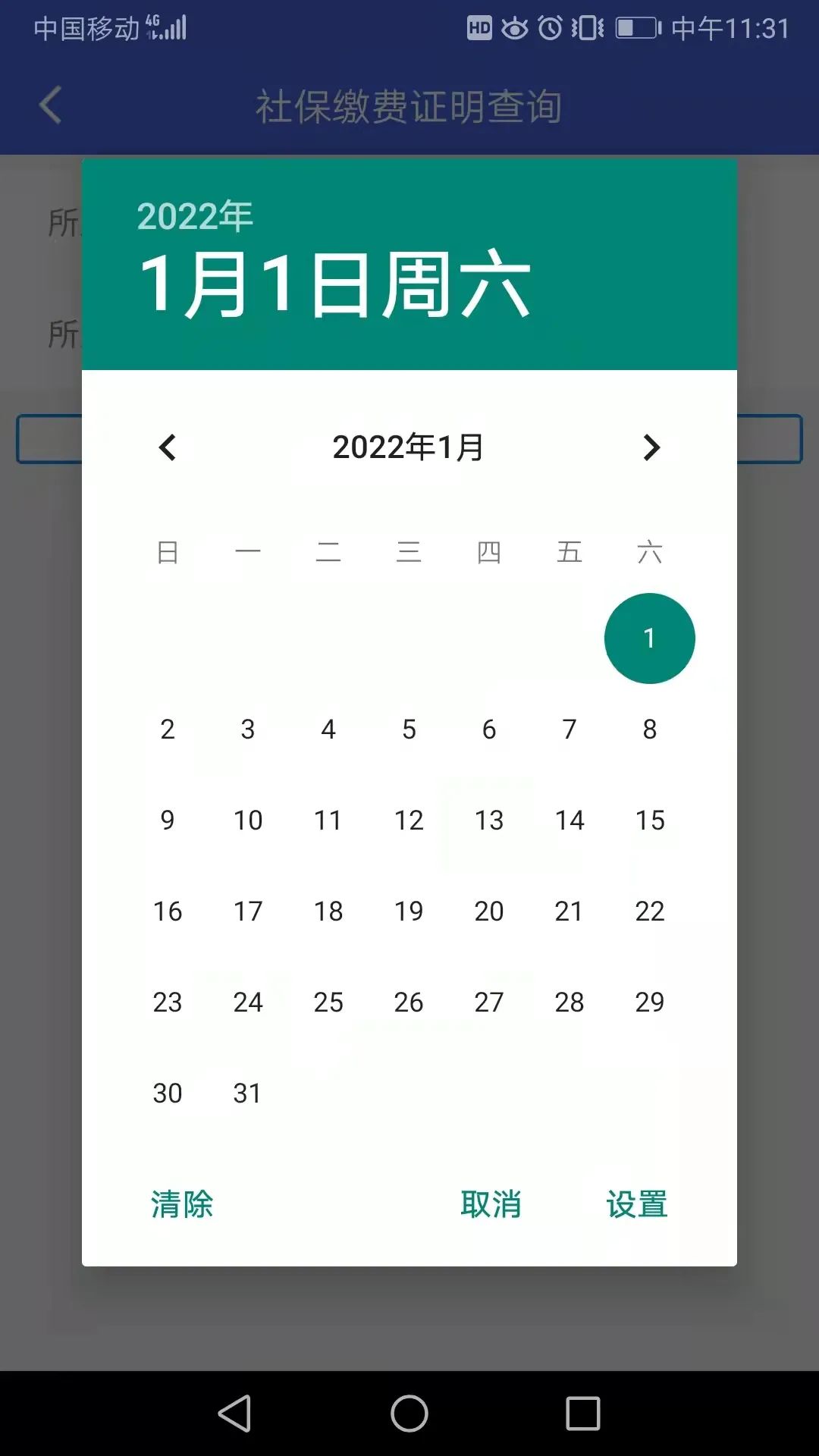Viewport: 819px width, 1456px height.
Task: Tap the 2022年 year header
Action: pyautogui.click(x=195, y=216)
